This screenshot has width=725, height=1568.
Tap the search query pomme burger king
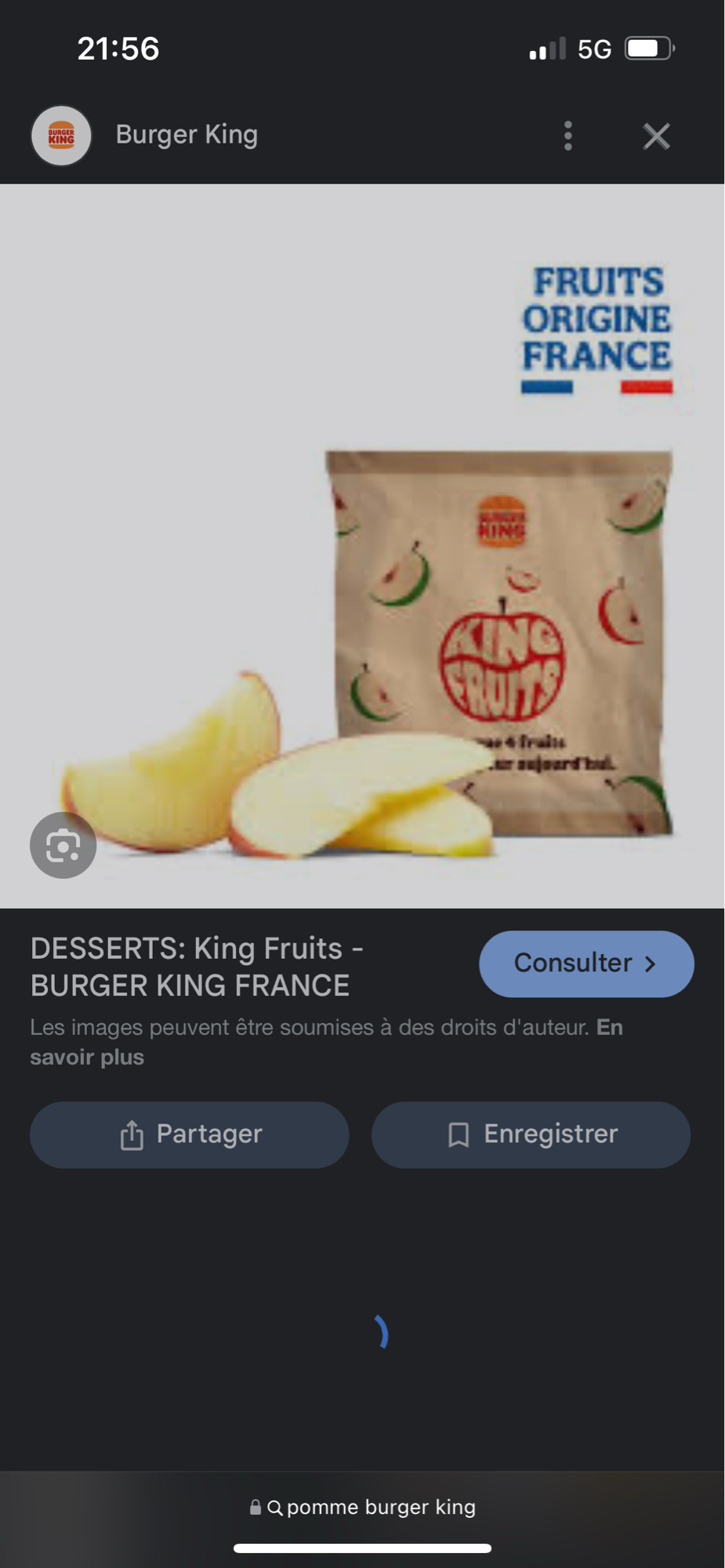pos(381,1505)
